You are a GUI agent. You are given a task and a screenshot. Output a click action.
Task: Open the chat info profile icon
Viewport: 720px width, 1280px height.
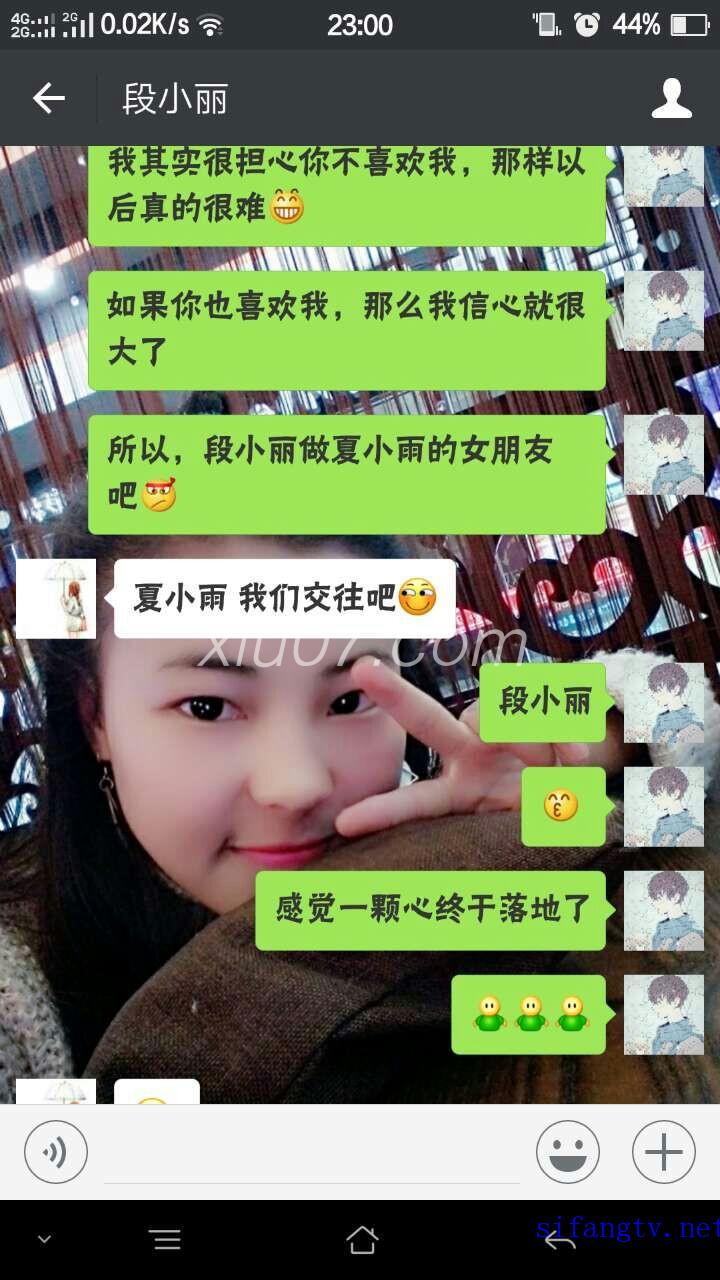(x=671, y=98)
